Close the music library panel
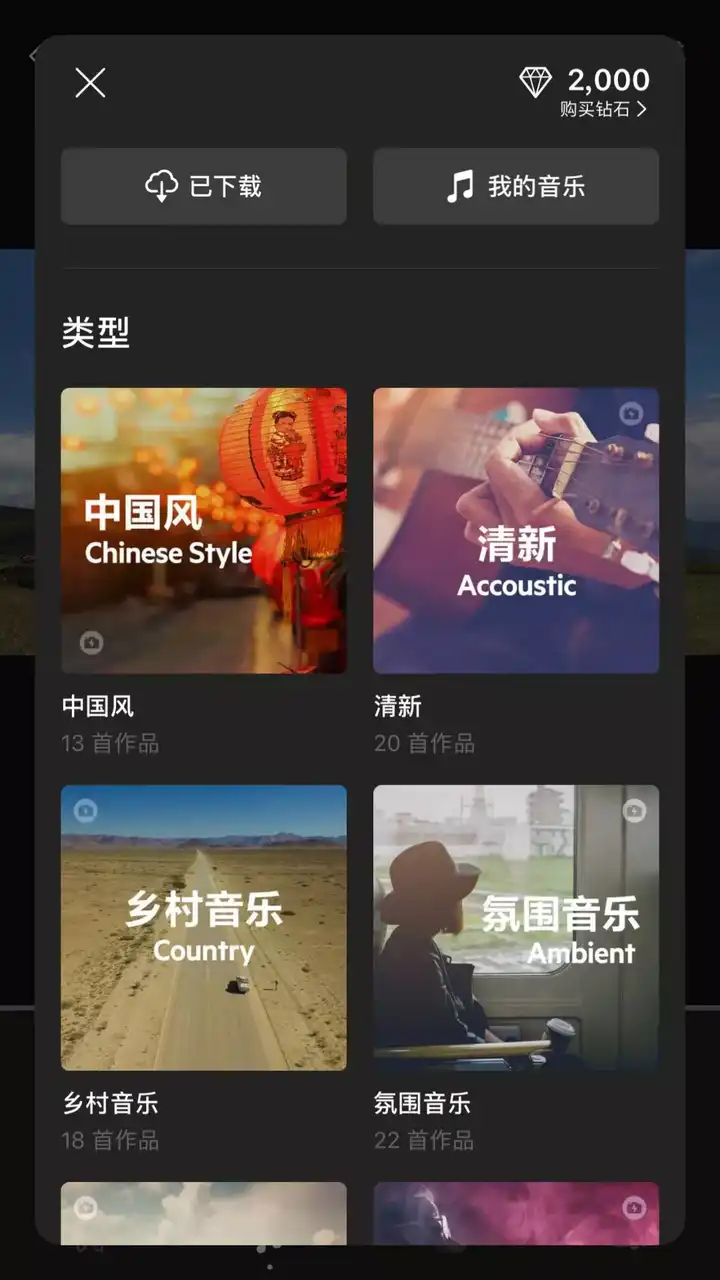Image resolution: width=720 pixels, height=1280 pixels. (90, 83)
